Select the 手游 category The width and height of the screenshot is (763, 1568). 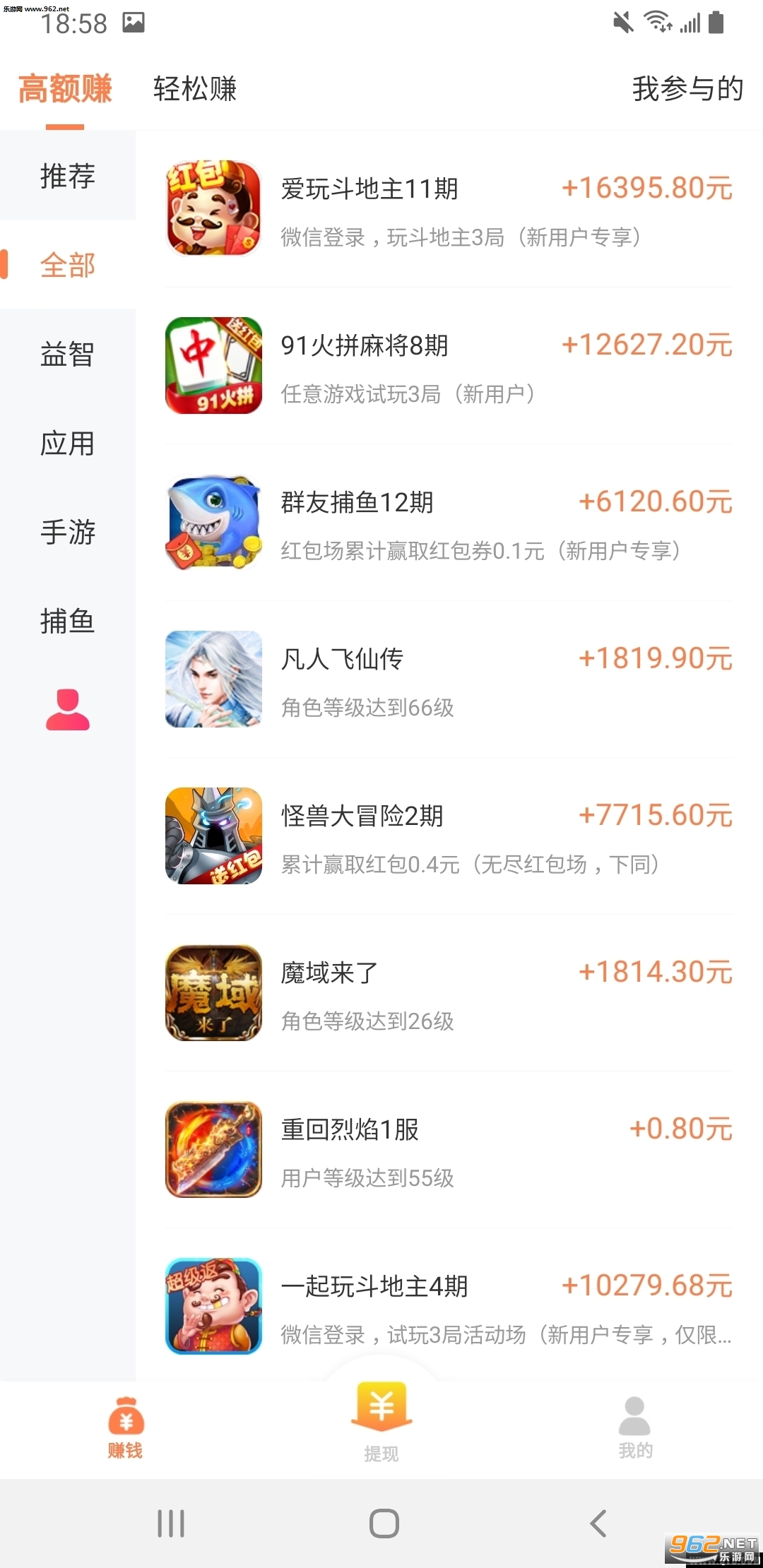click(68, 532)
